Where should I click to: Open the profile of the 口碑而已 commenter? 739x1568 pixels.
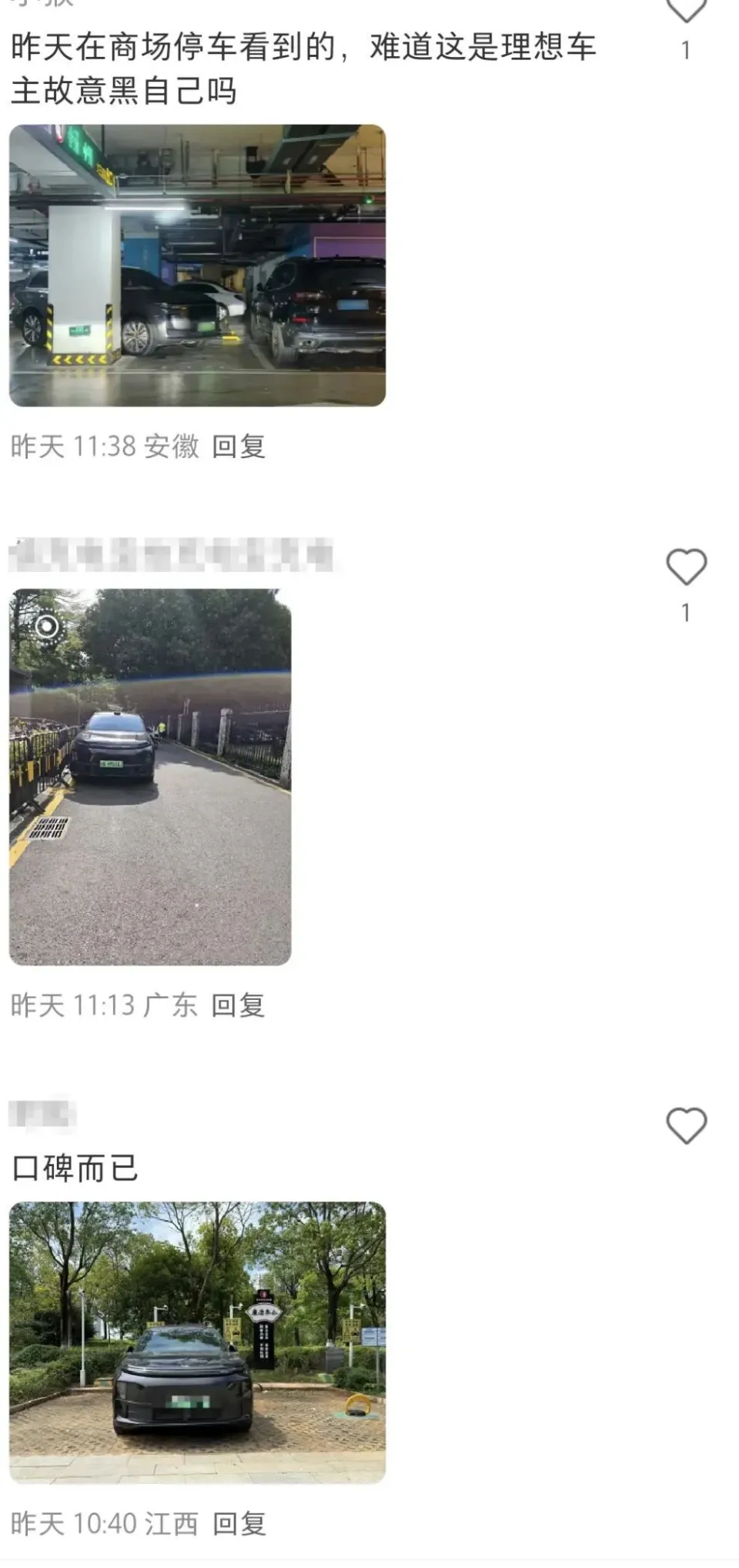pos(42,1114)
